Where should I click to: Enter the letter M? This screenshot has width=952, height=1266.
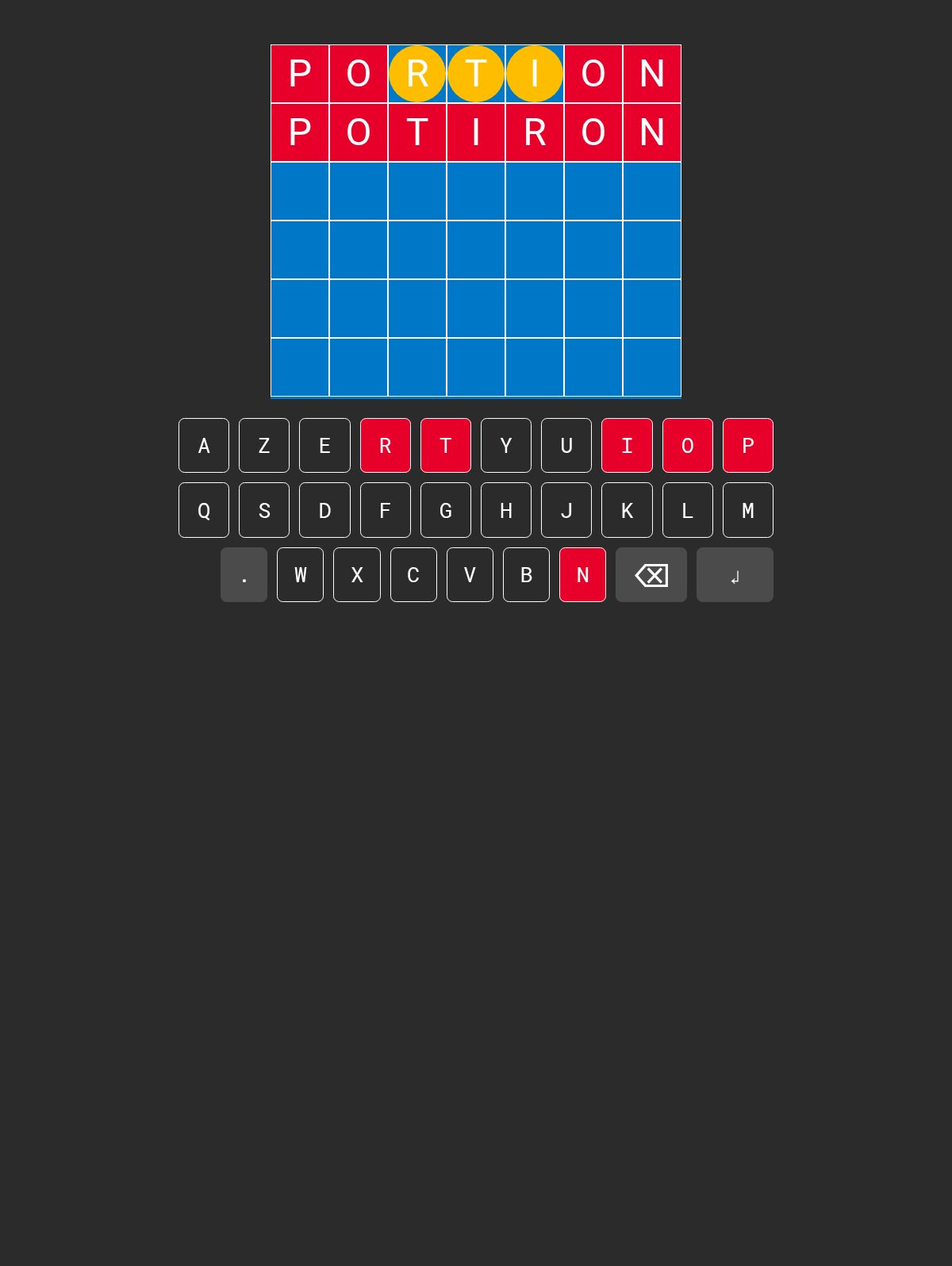[747, 510]
